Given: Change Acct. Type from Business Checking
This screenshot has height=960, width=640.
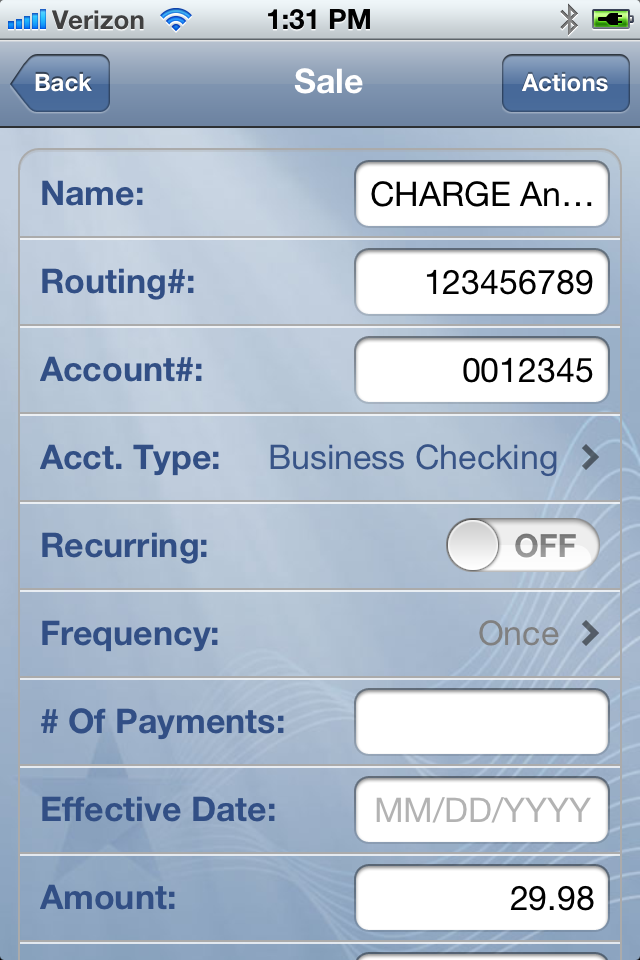Looking at the screenshot, I should [x=430, y=458].
